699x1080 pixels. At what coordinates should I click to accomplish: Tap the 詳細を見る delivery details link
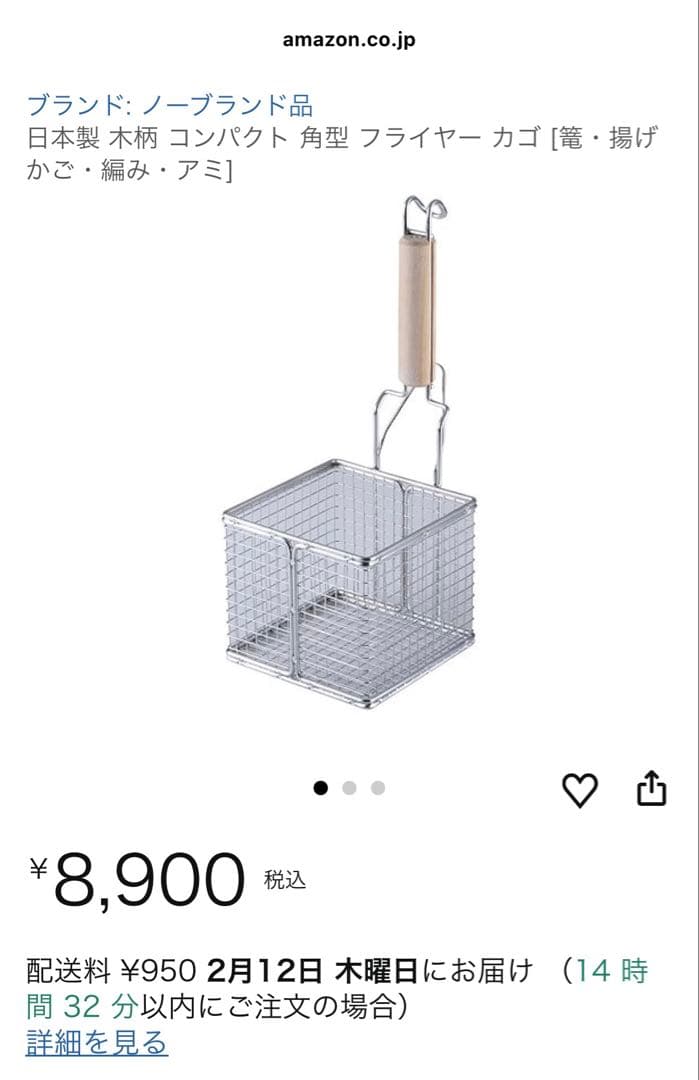click(x=97, y=1043)
